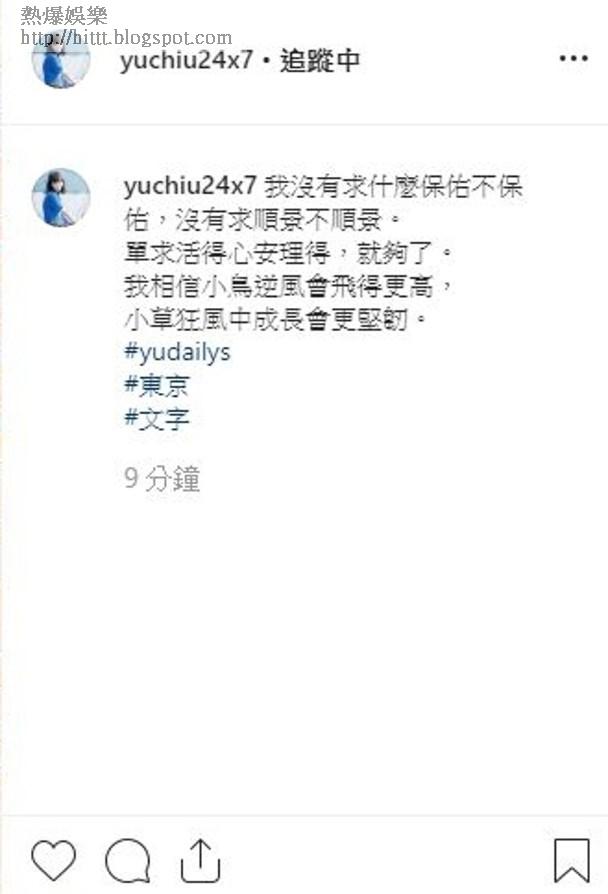The height and width of the screenshot is (894, 608).
Task: Open the #東京 hashtag
Action: pyautogui.click(x=156, y=385)
